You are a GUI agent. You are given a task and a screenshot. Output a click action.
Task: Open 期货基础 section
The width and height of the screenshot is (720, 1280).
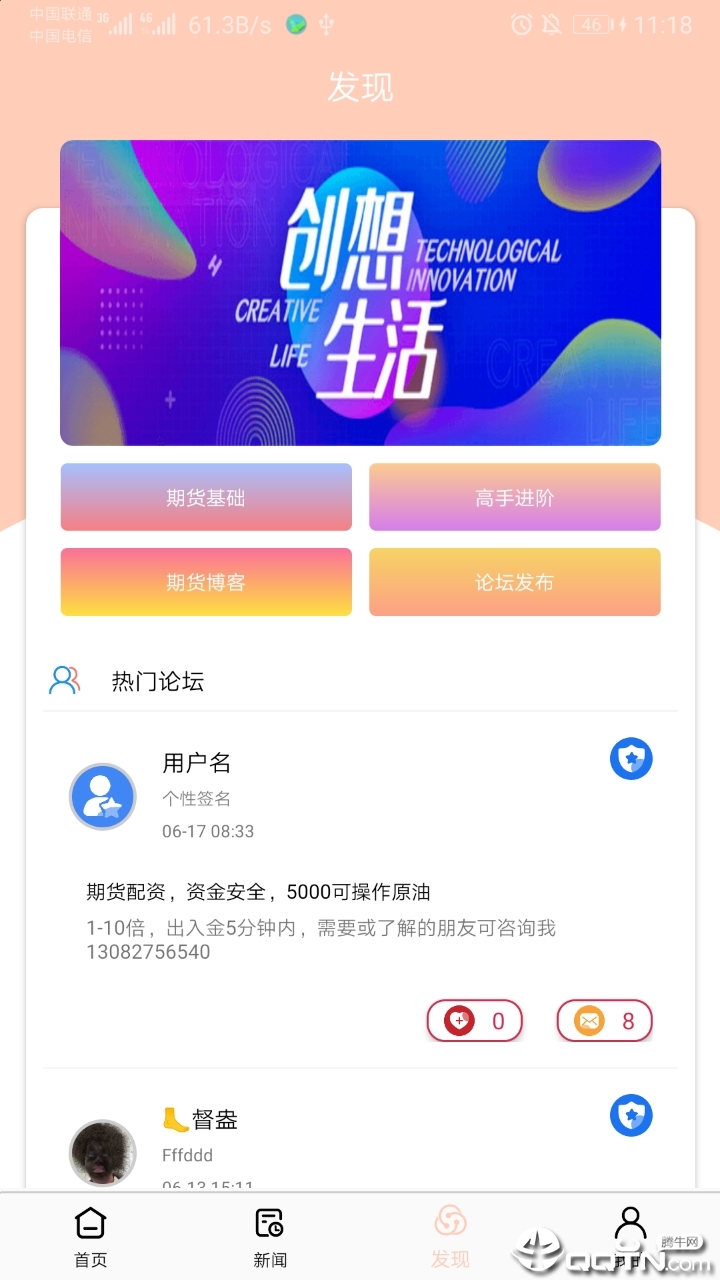[206, 497]
